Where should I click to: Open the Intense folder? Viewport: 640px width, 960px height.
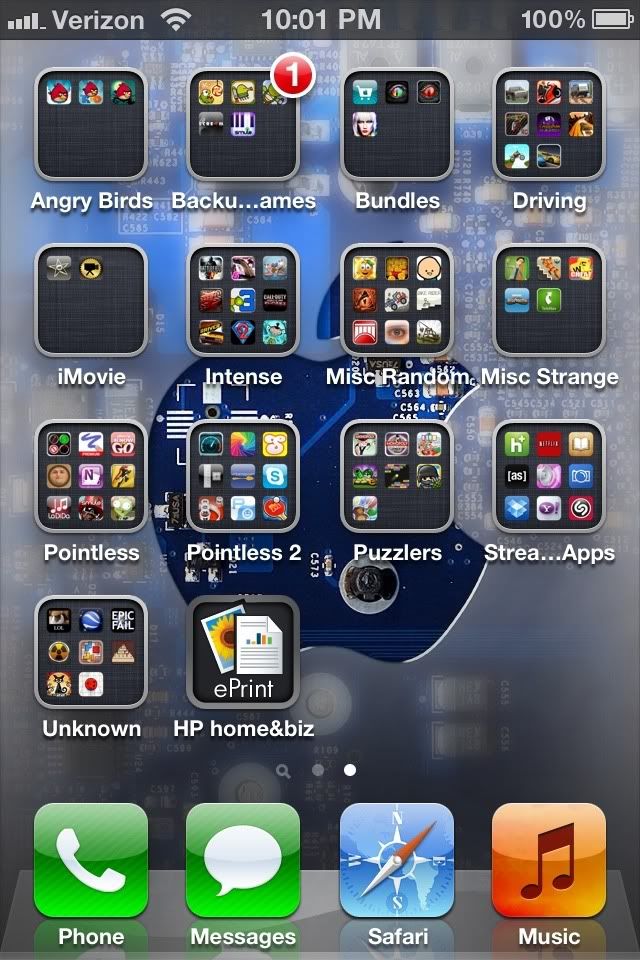point(243,300)
